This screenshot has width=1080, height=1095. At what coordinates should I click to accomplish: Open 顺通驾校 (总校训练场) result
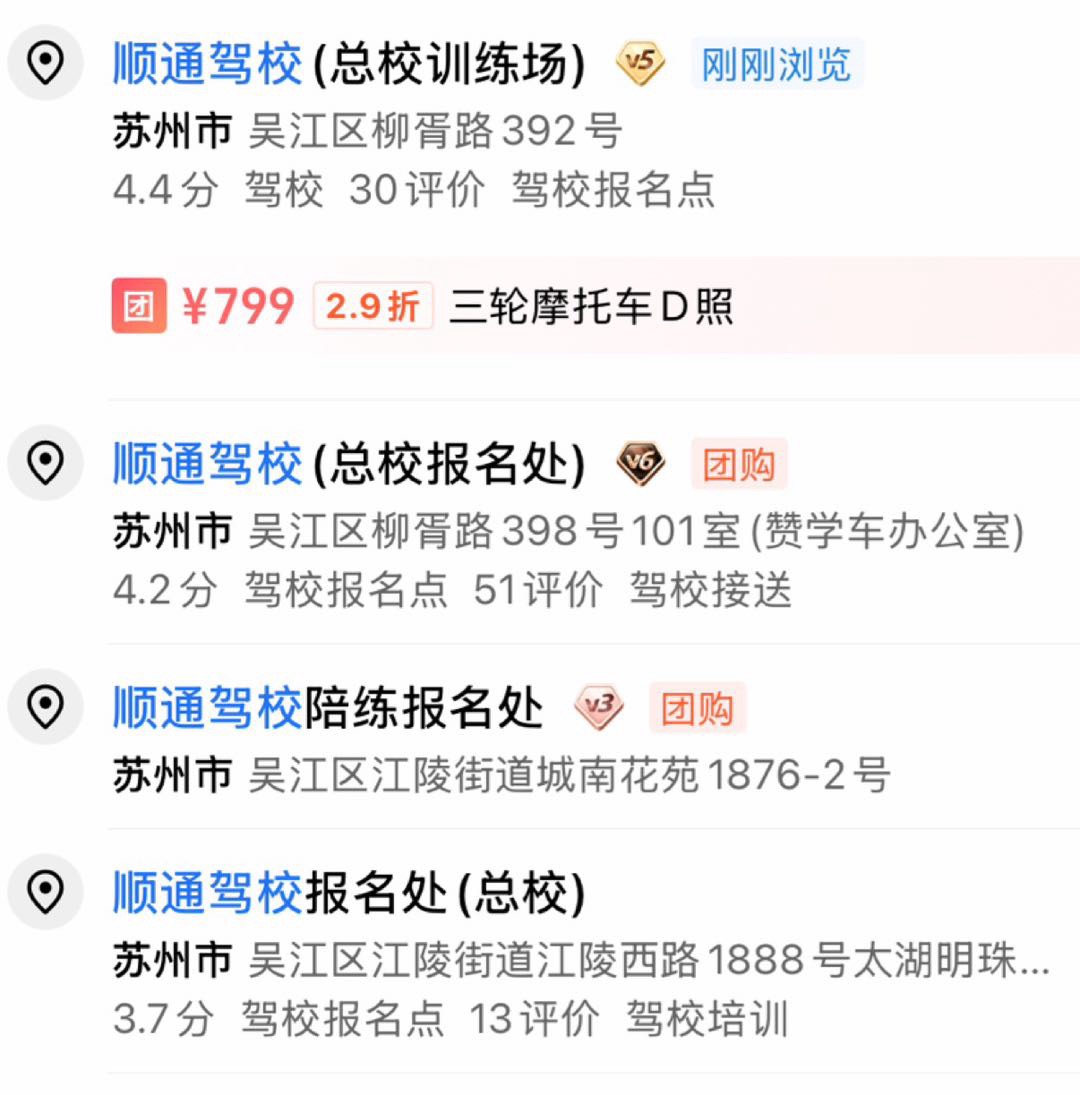pyautogui.click(x=348, y=66)
